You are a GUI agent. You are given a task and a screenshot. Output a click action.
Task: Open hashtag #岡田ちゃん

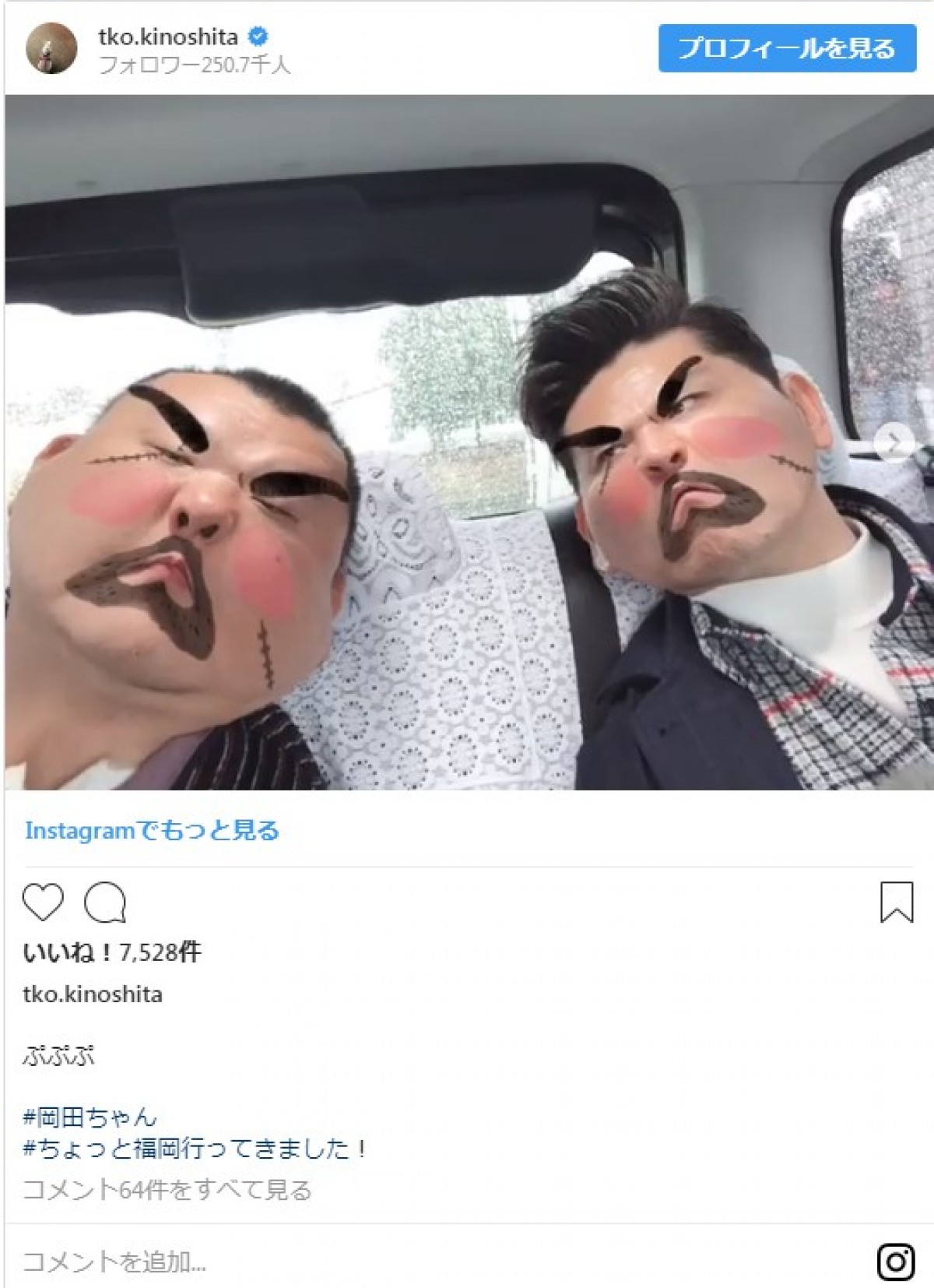[90, 1117]
